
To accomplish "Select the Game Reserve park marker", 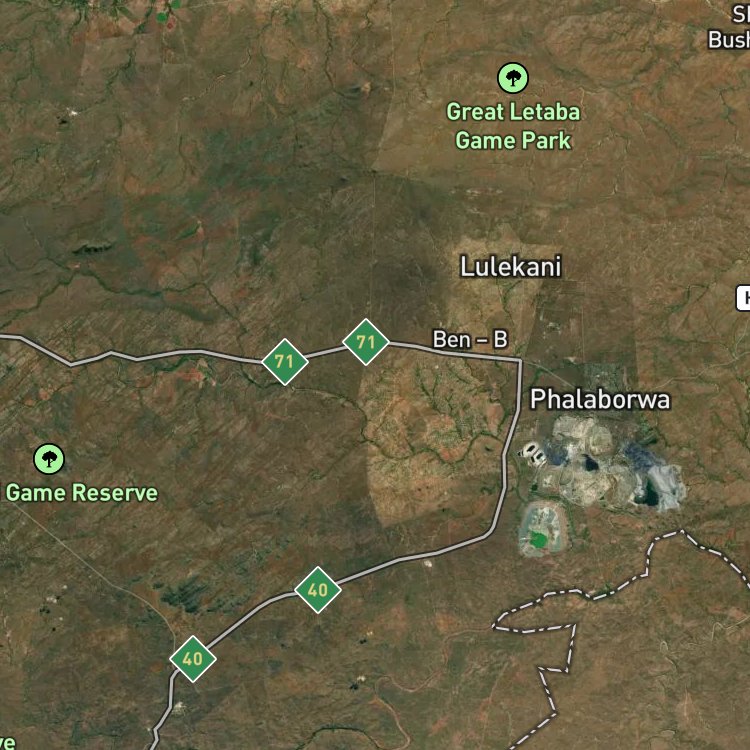I will [49, 459].
